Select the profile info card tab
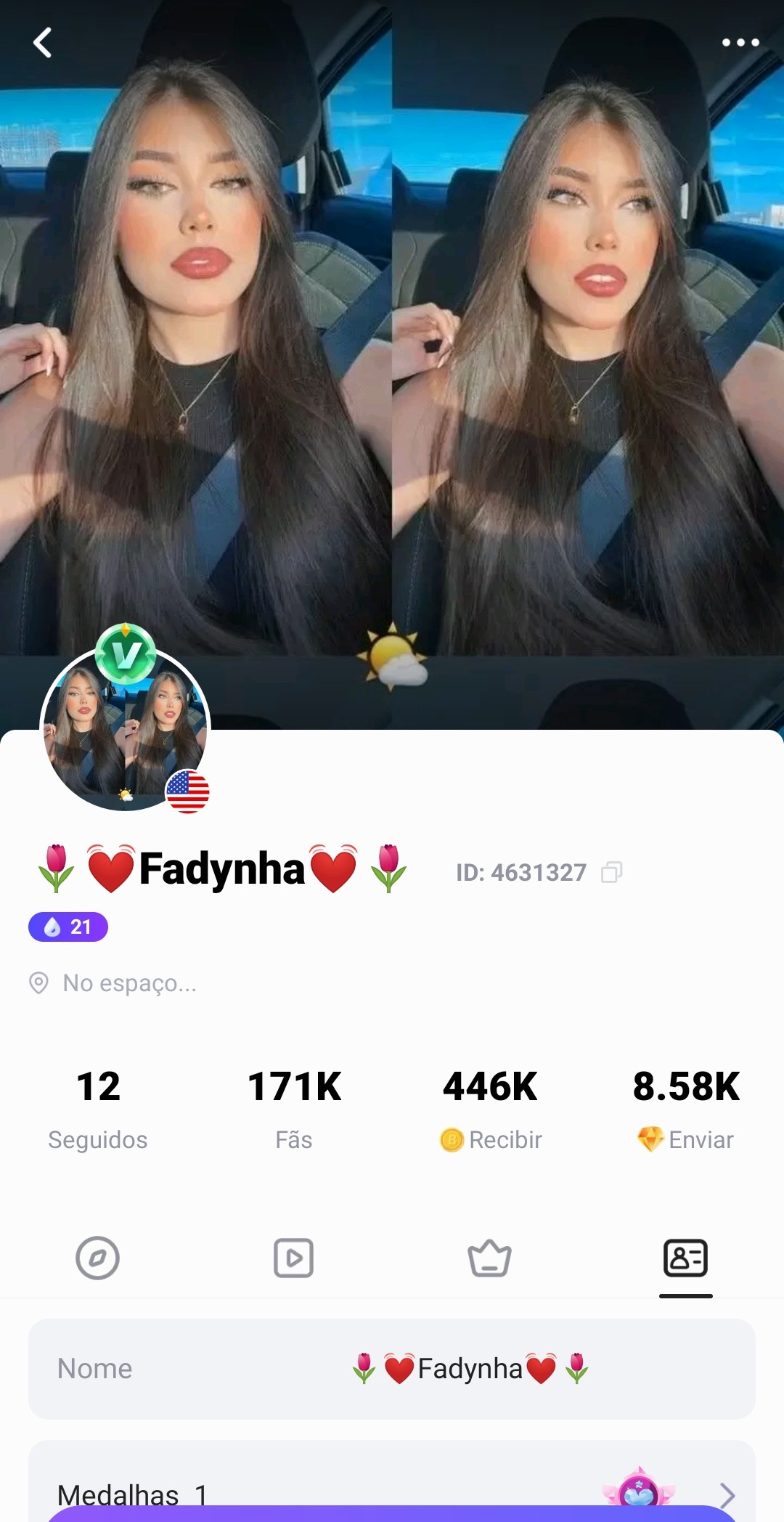The image size is (784, 1522). click(686, 1258)
